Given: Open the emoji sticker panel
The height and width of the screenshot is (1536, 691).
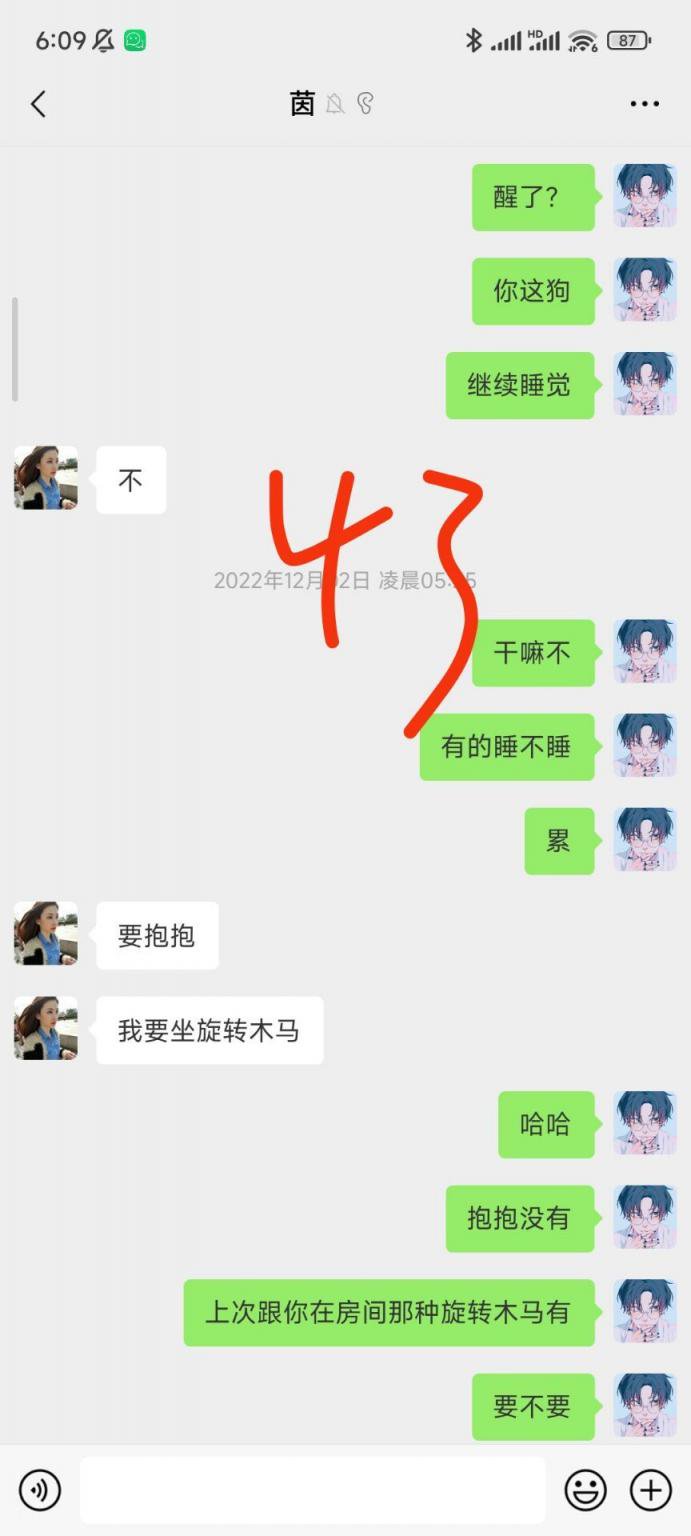Looking at the screenshot, I should [x=585, y=1490].
